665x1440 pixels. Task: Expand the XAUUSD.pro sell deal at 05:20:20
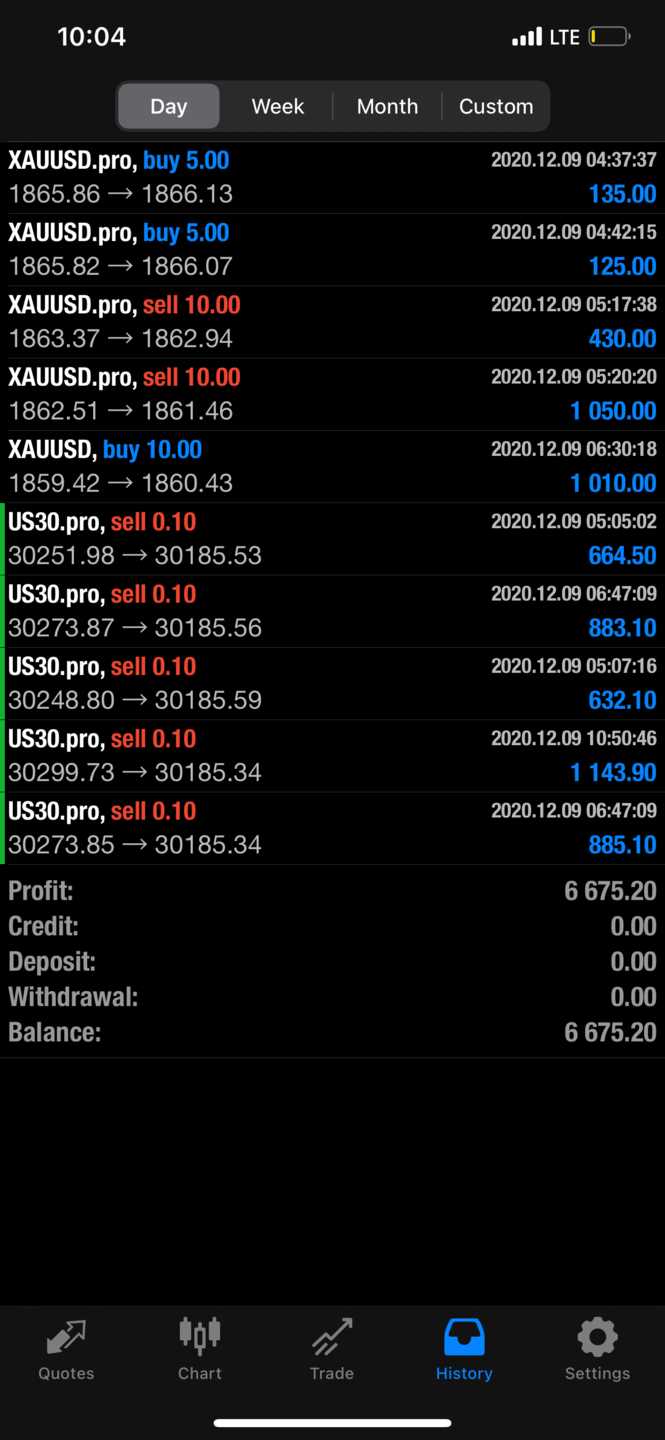(332, 394)
